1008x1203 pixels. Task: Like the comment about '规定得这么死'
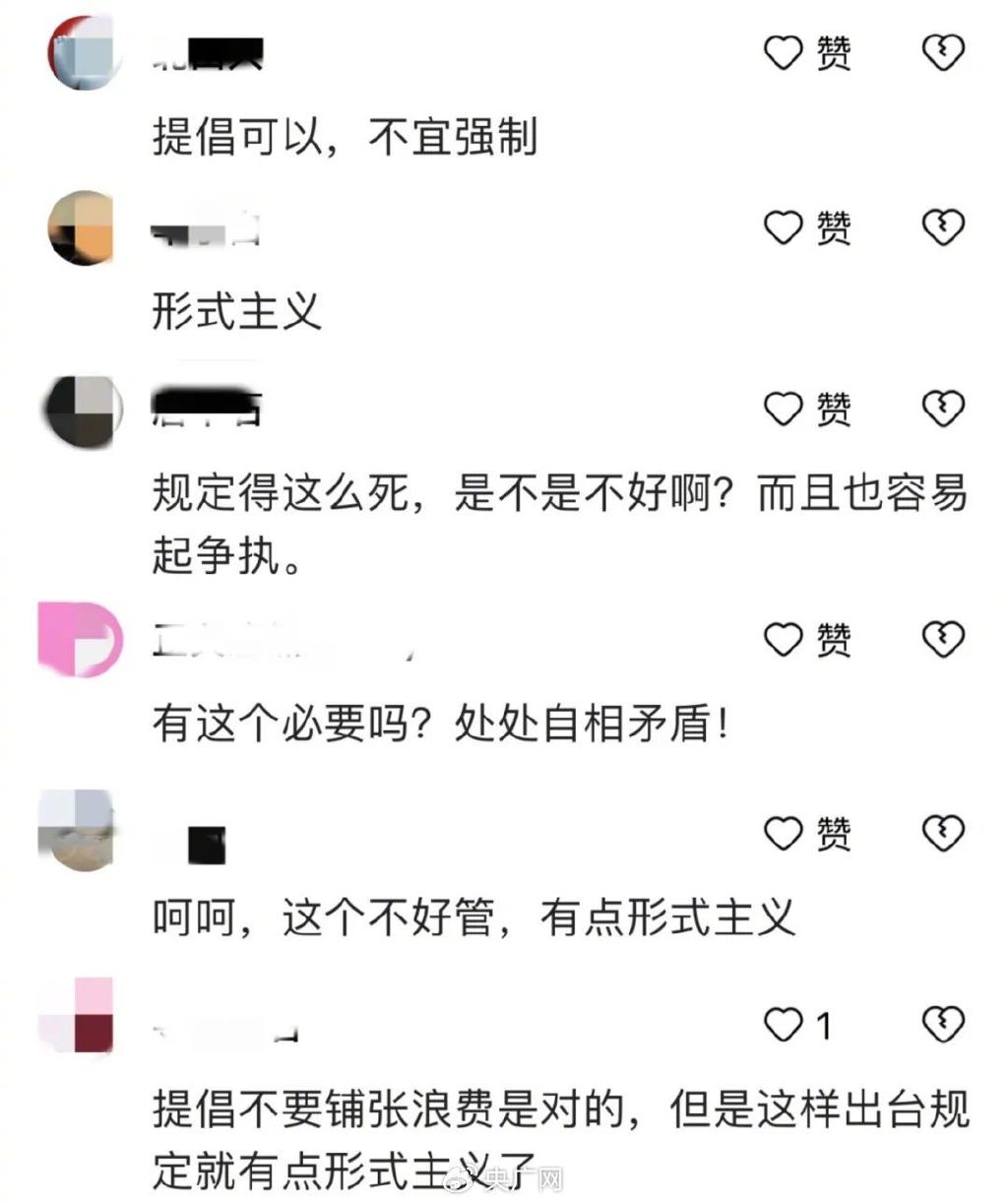click(785, 408)
